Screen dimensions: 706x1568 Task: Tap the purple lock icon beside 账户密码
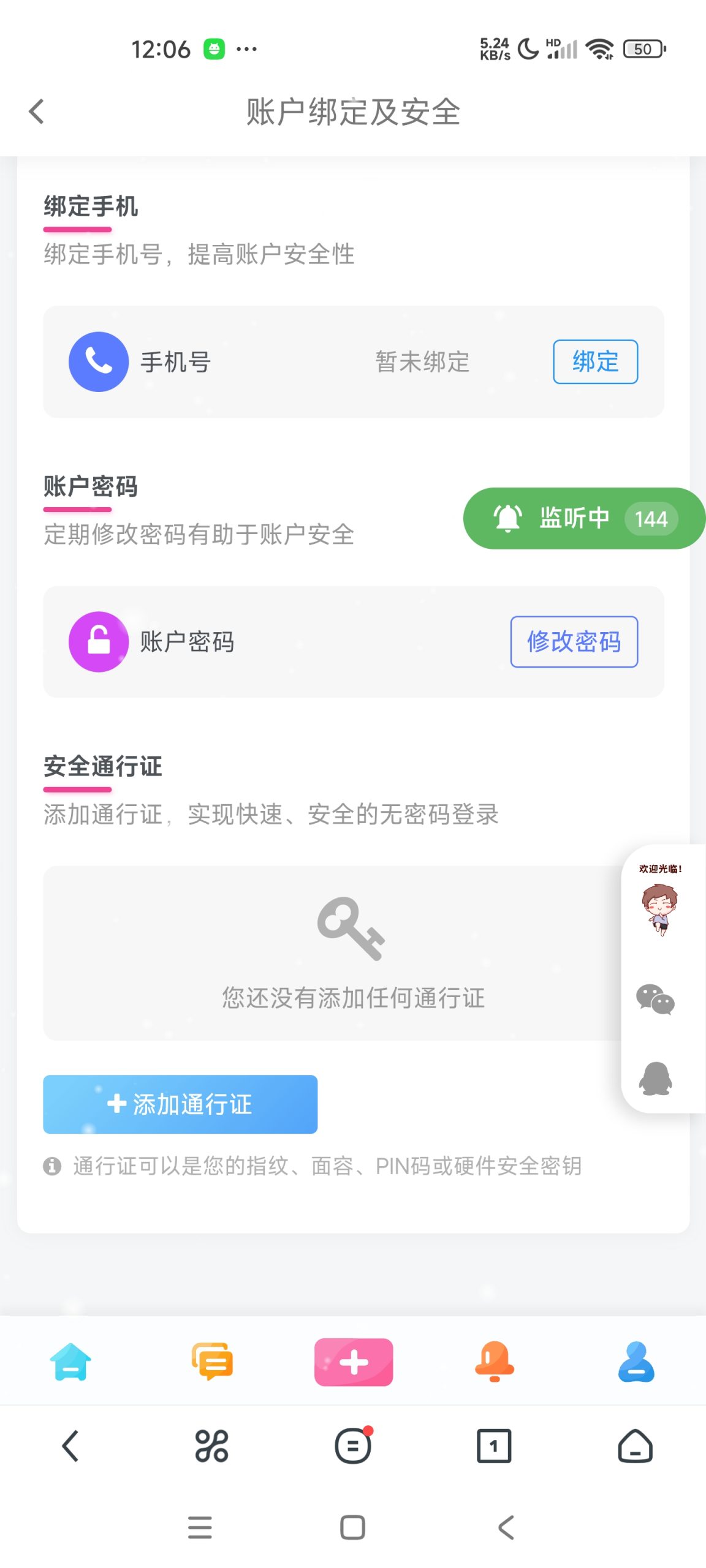[98, 642]
